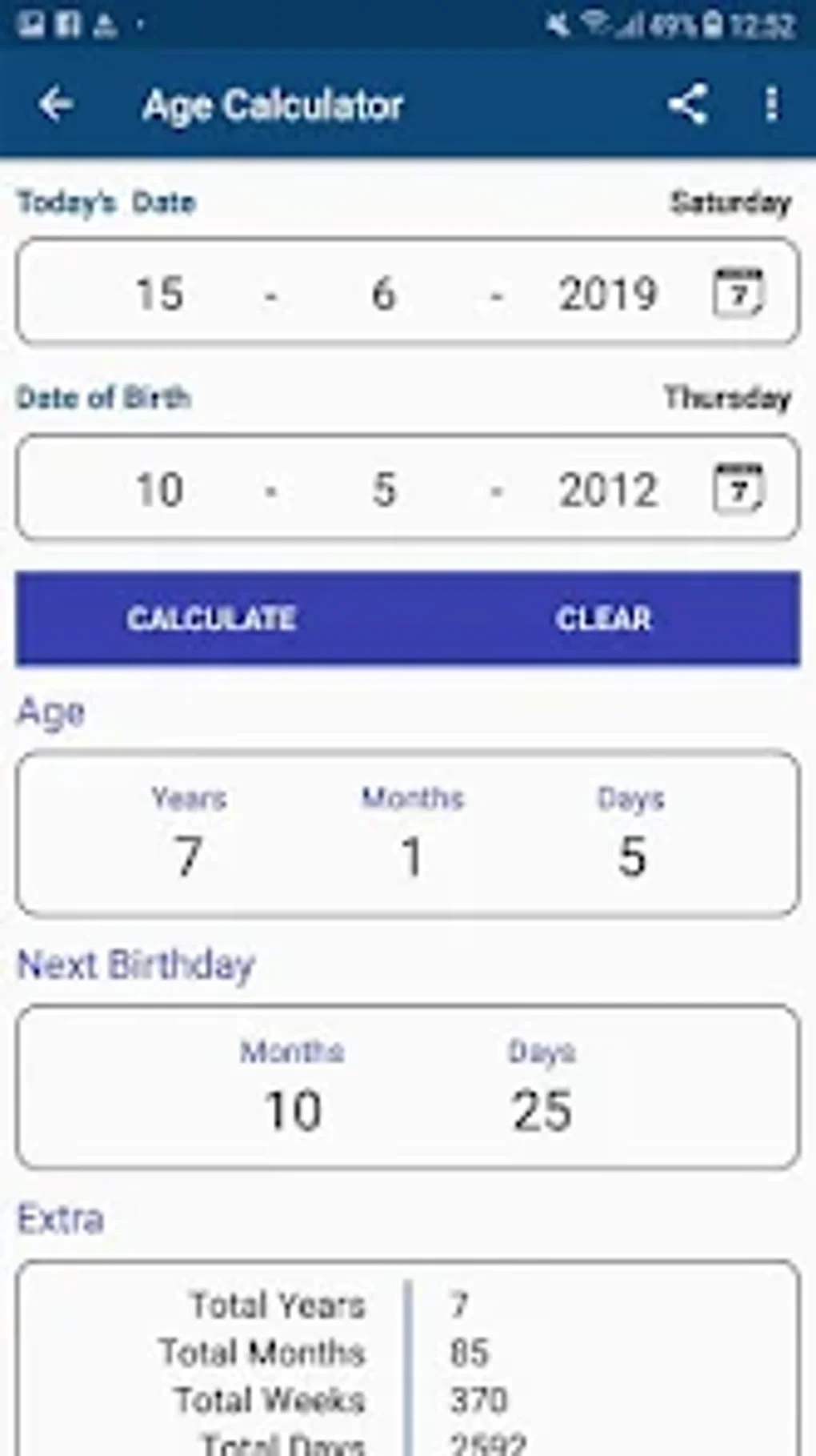The image size is (816, 1456).
Task: Edit the birth year field showing 2012
Action: point(606,489)
